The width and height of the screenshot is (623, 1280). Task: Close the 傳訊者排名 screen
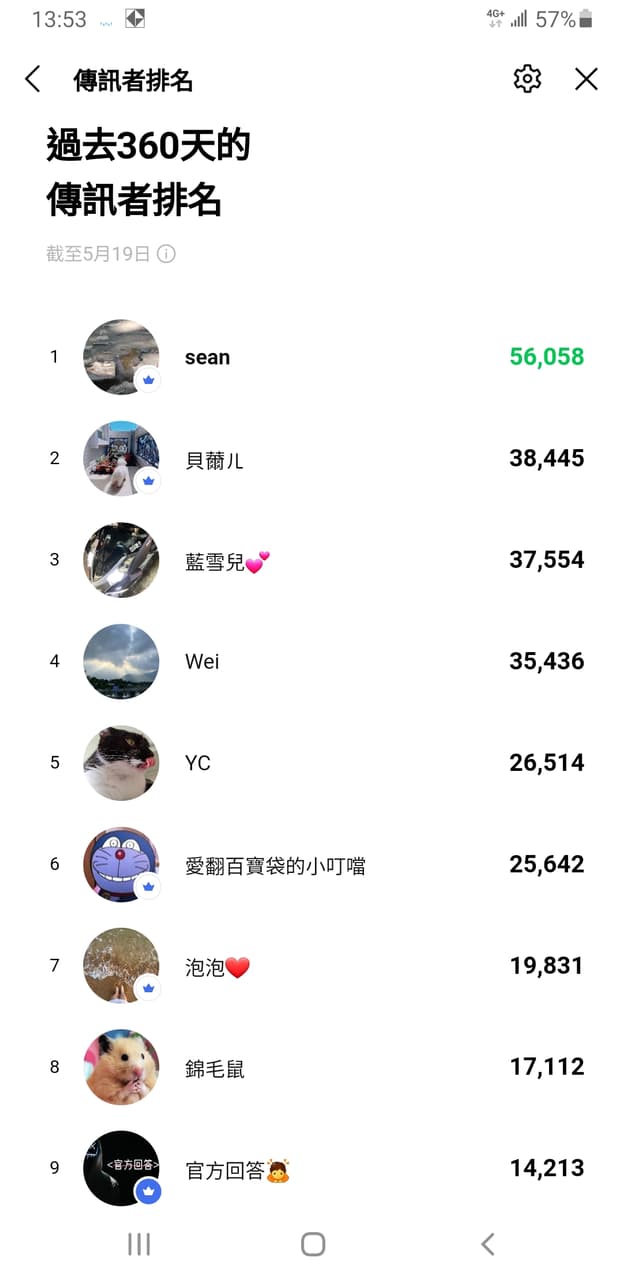tap(586, 80)
